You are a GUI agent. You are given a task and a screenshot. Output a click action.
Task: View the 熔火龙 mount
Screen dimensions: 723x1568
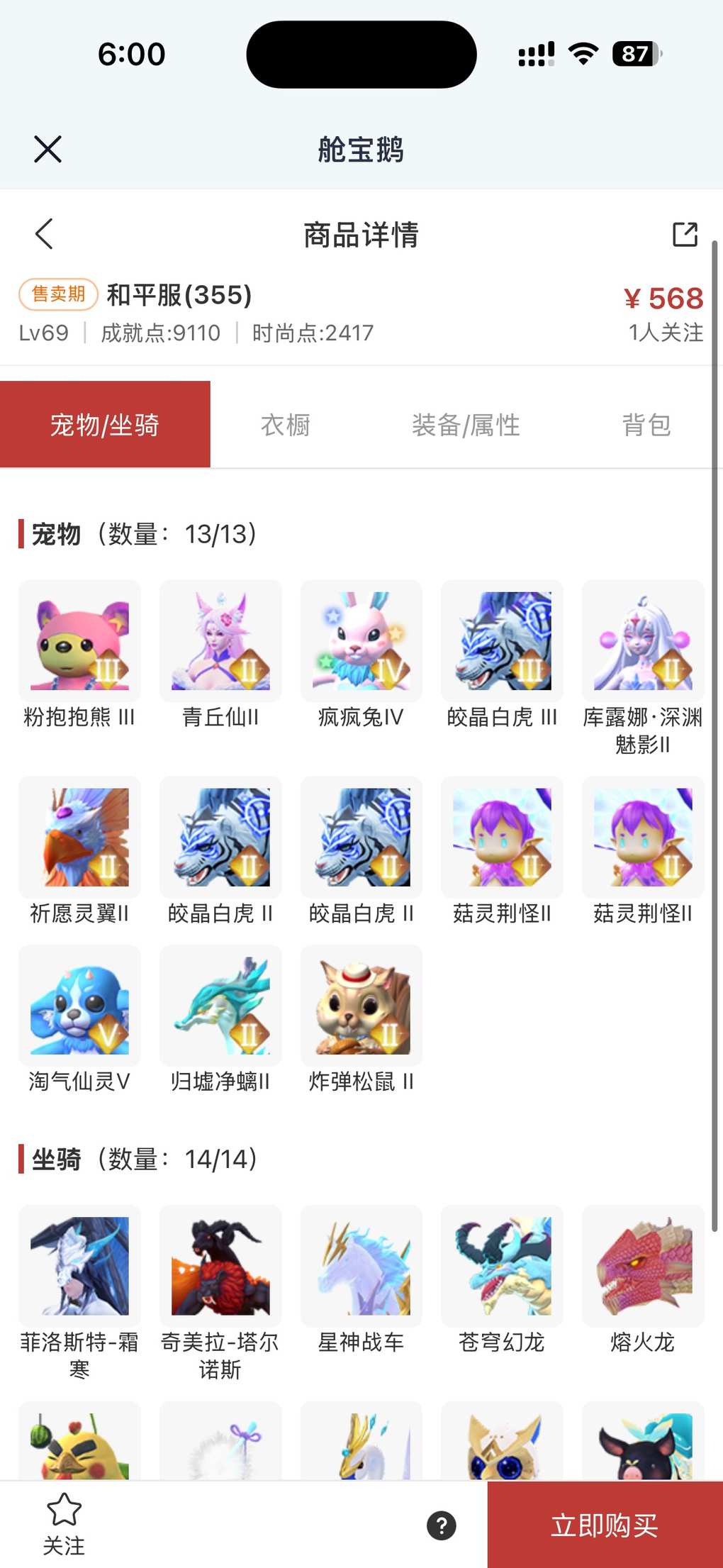[x=643, y=1266]
